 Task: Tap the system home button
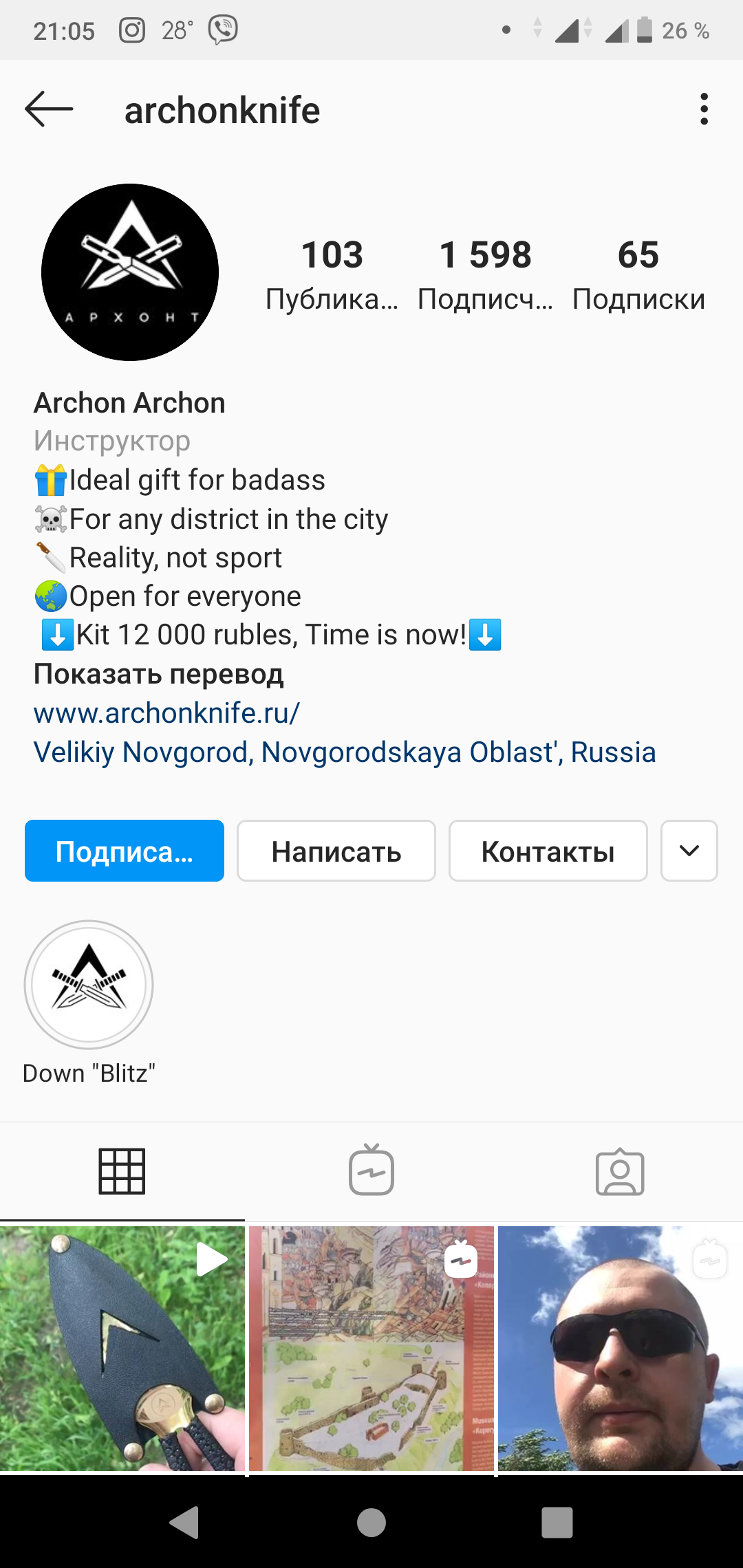tap(371, 1523)
